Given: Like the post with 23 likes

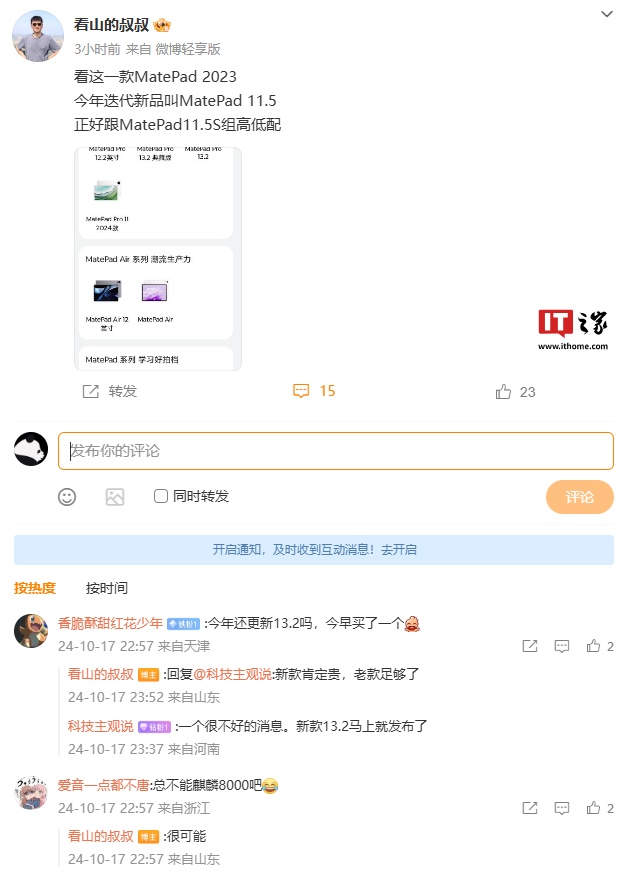Looking at the screenshot, I should [x=515, y=392].
